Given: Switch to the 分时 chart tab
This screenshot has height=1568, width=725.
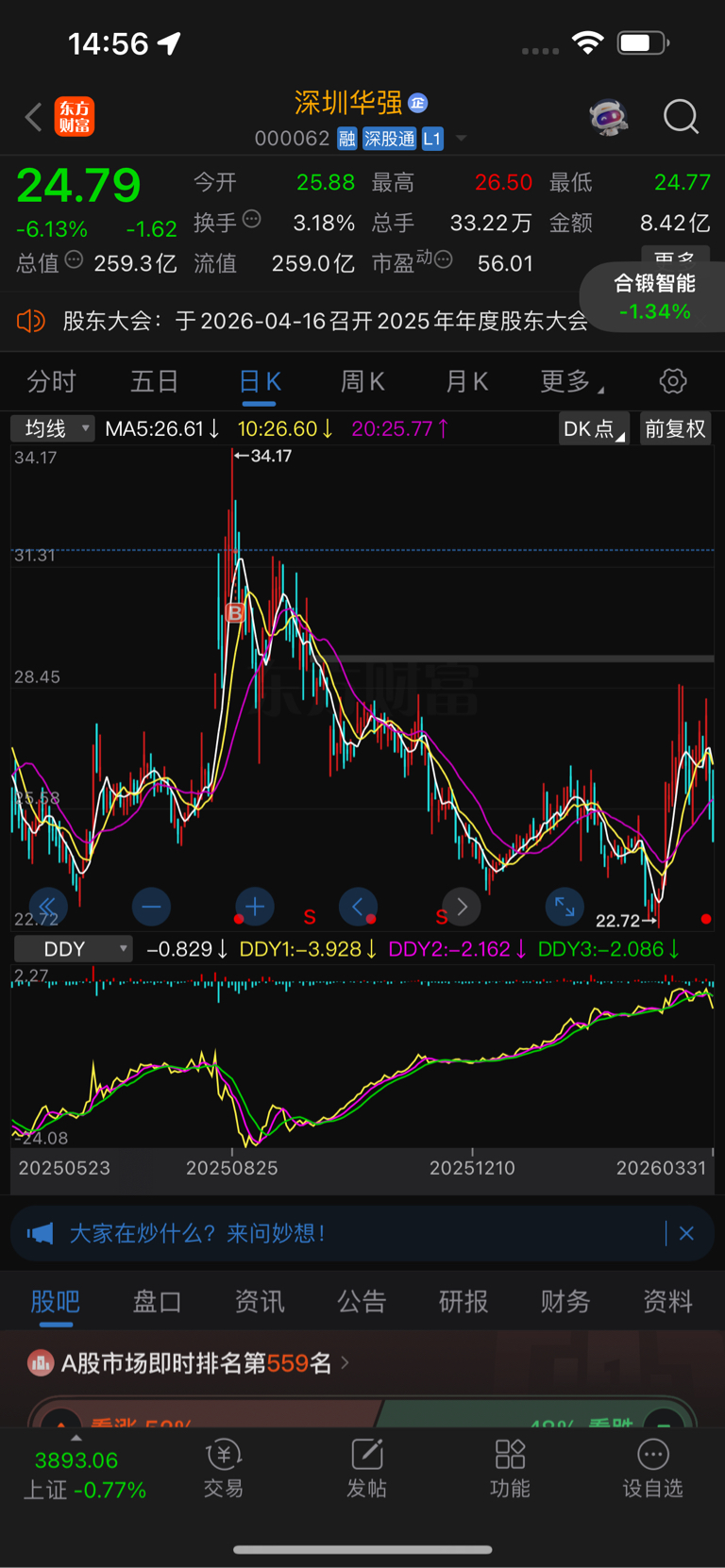Looking at the screenshot, I should pos(51,382).
